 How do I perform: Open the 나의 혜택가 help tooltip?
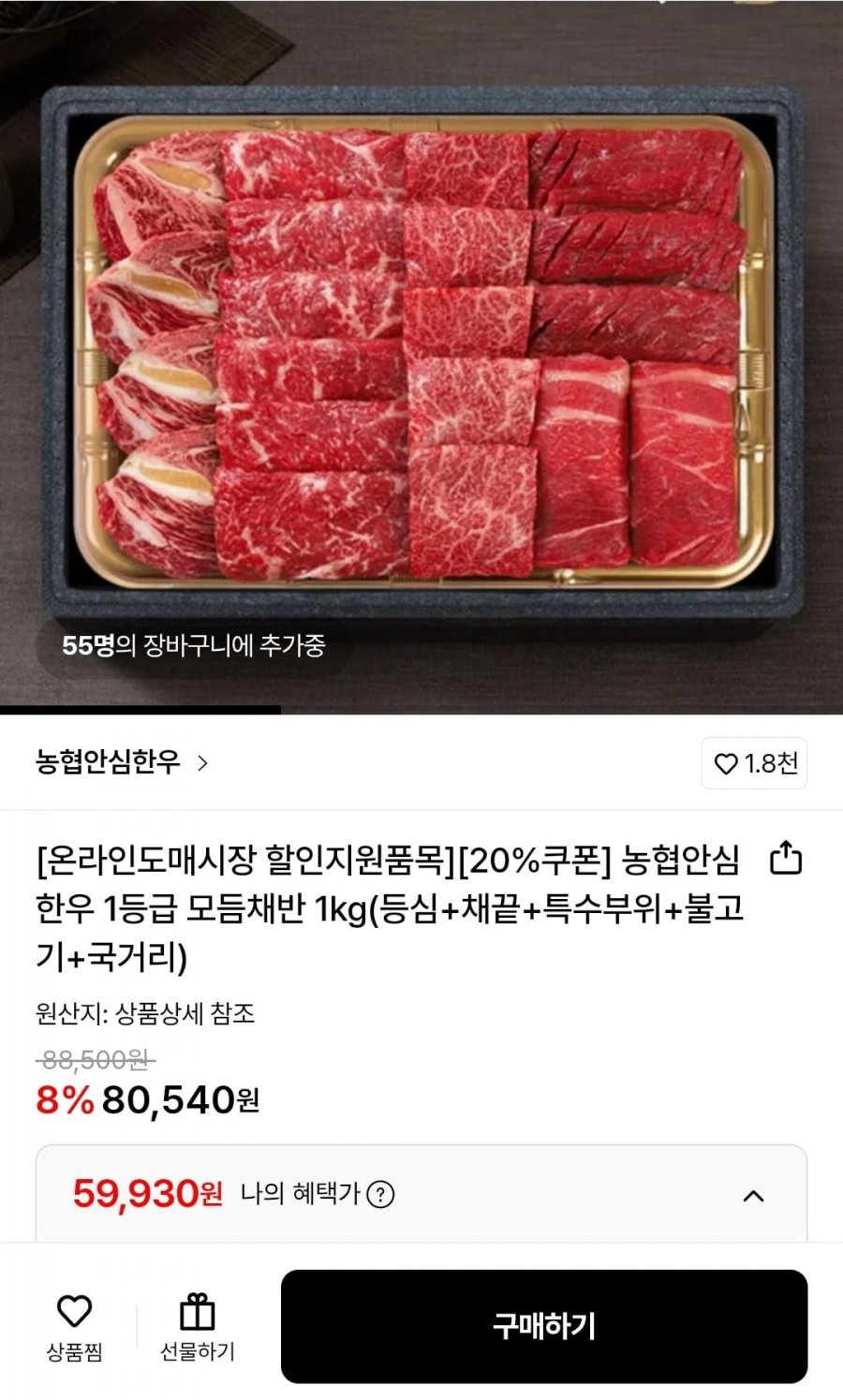380,1195
